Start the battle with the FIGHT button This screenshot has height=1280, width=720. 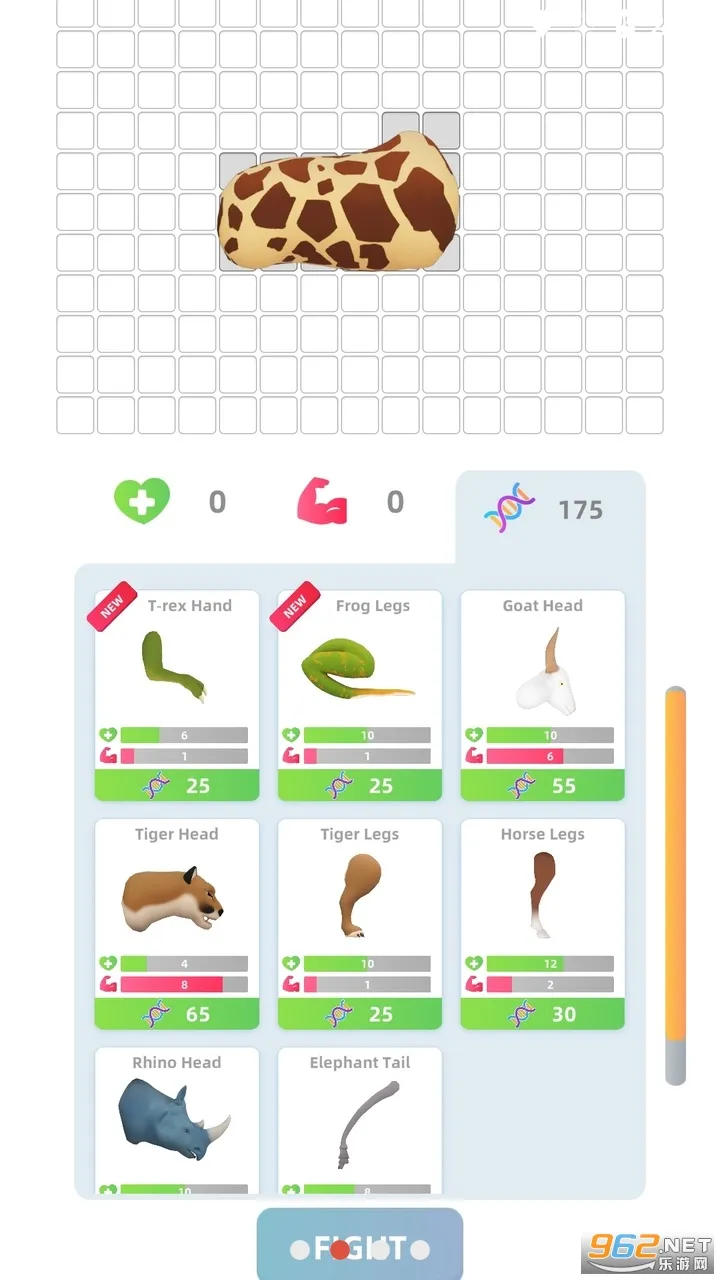tap(360, 1247)
